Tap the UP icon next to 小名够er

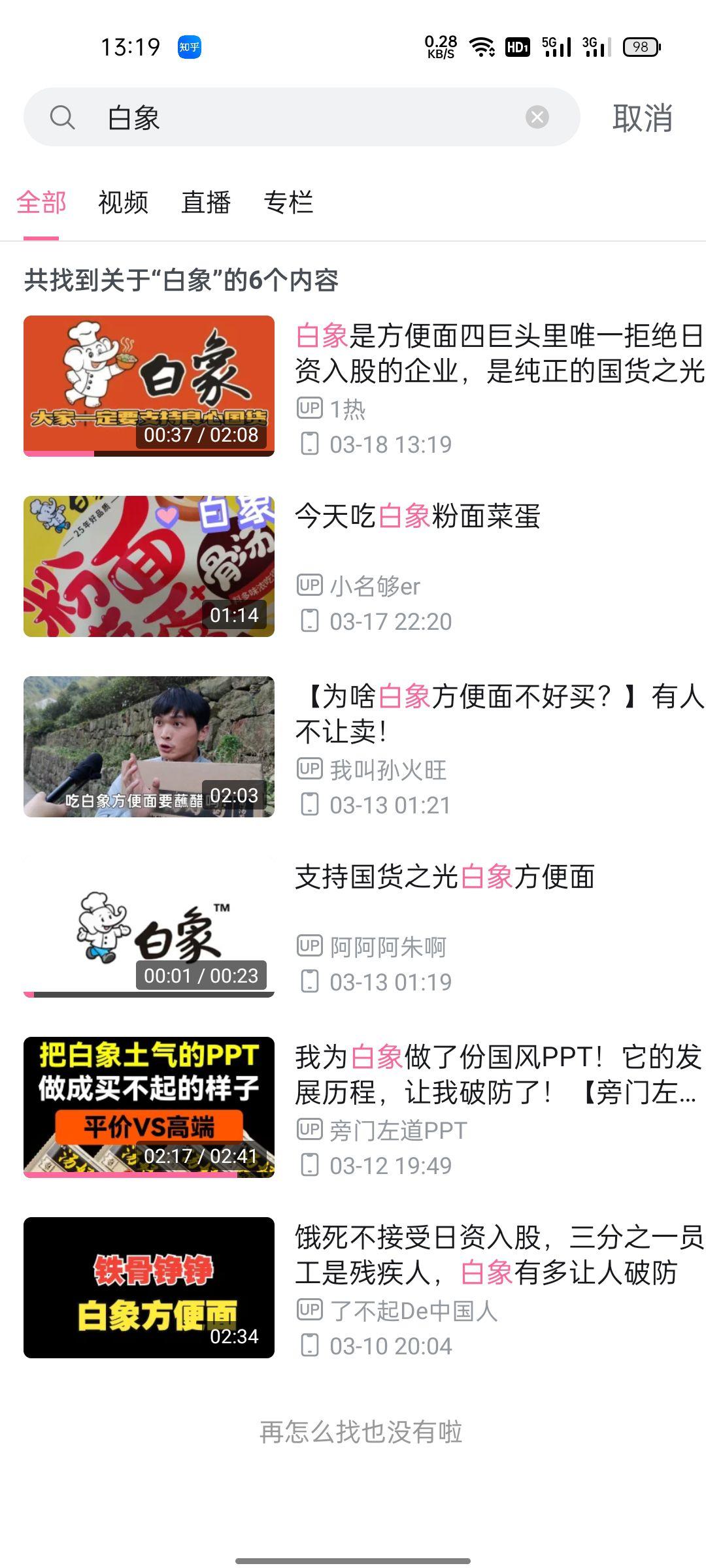point(311,586)
